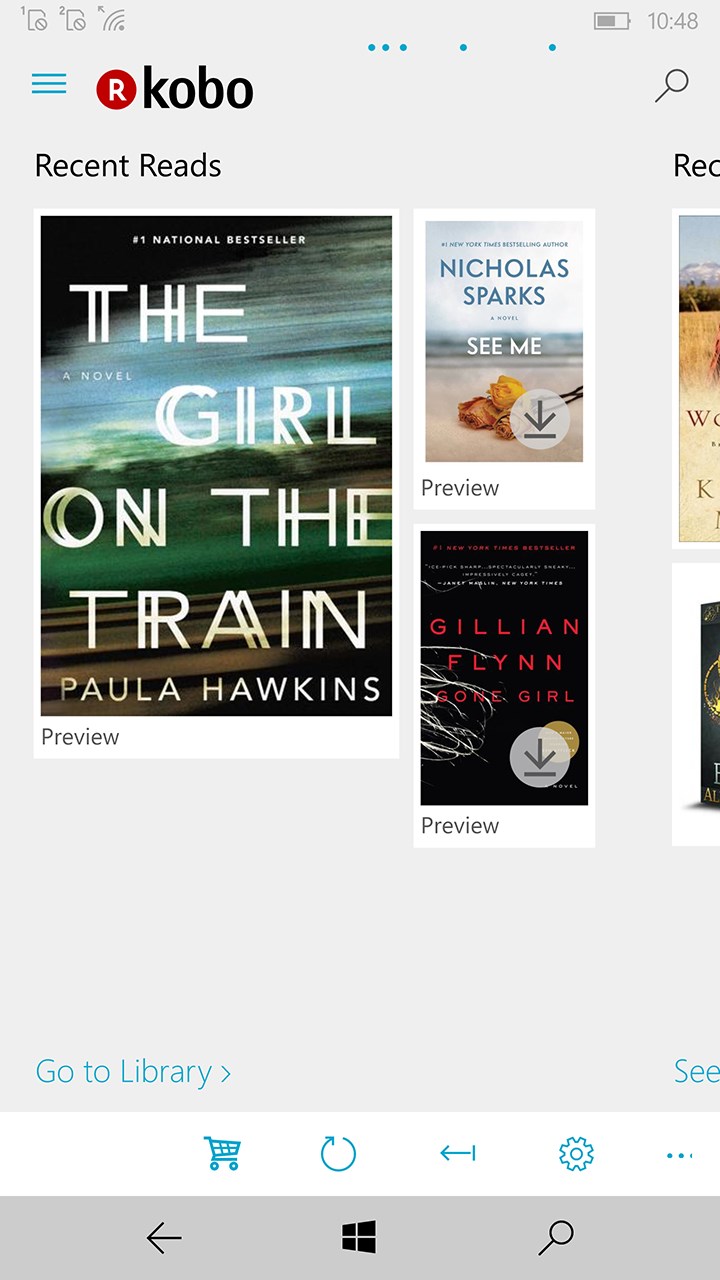Go back with the system back arrow
The width and height of the screenshot is (720, 1280).
point(164,1238)
